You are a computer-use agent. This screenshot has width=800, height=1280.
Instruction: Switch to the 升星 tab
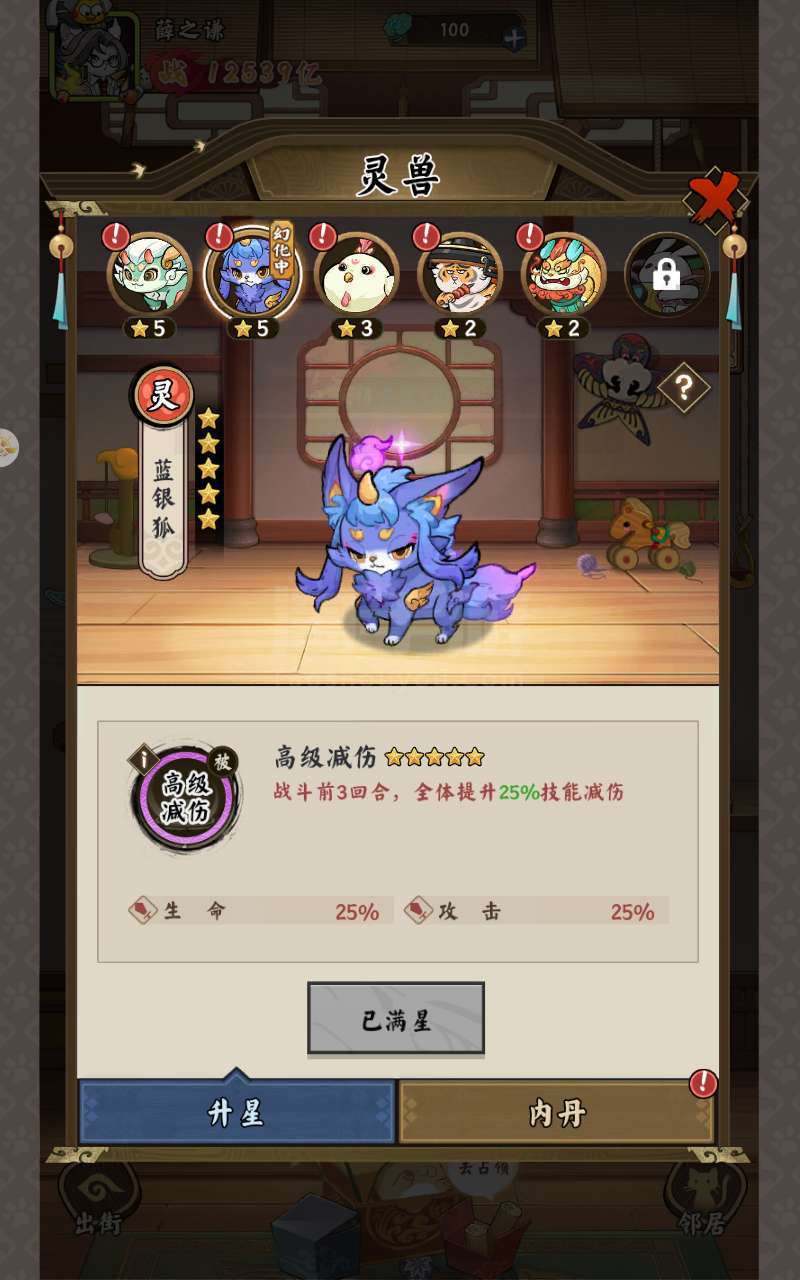tap(237, 1112)
